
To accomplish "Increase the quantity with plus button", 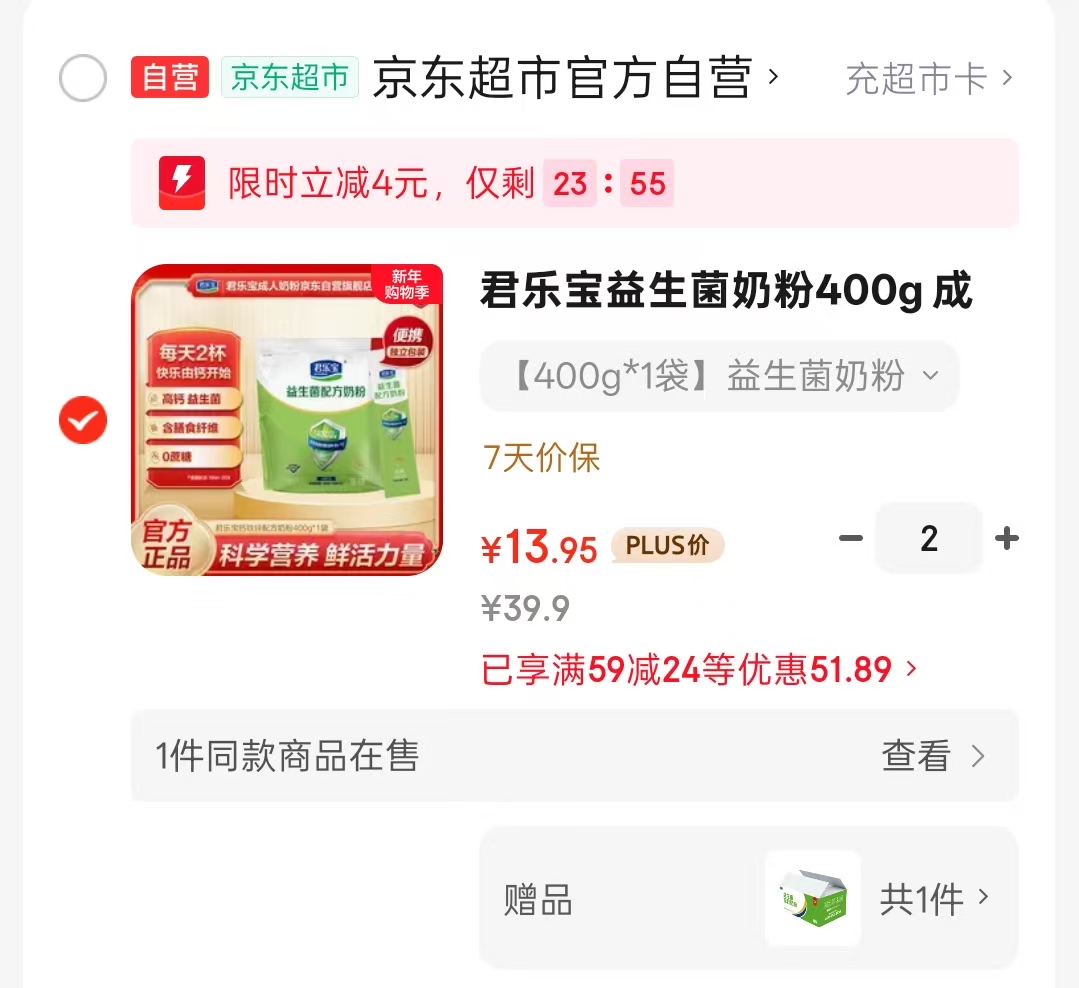I will tap(1006, 539).
